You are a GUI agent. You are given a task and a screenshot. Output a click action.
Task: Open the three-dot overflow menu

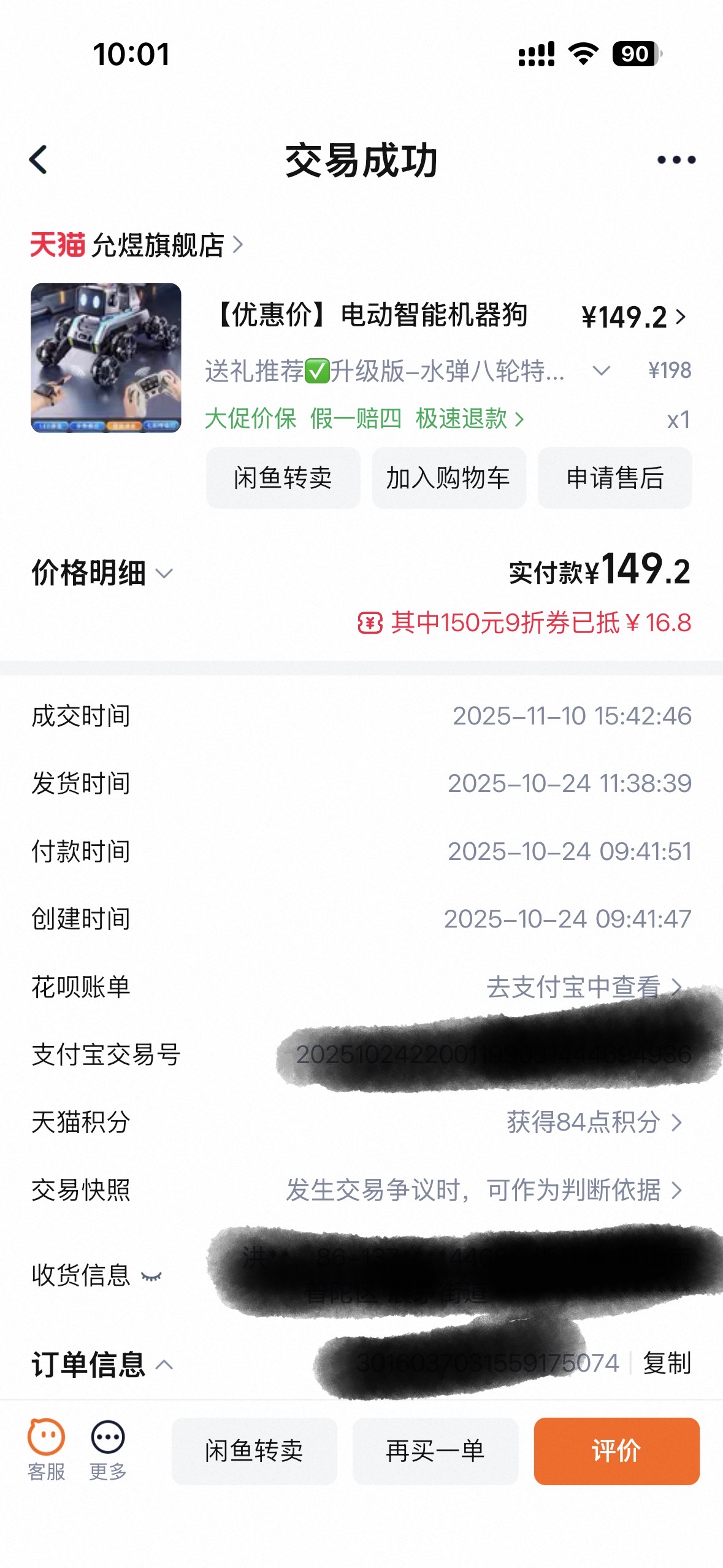(x=676, y=160)
